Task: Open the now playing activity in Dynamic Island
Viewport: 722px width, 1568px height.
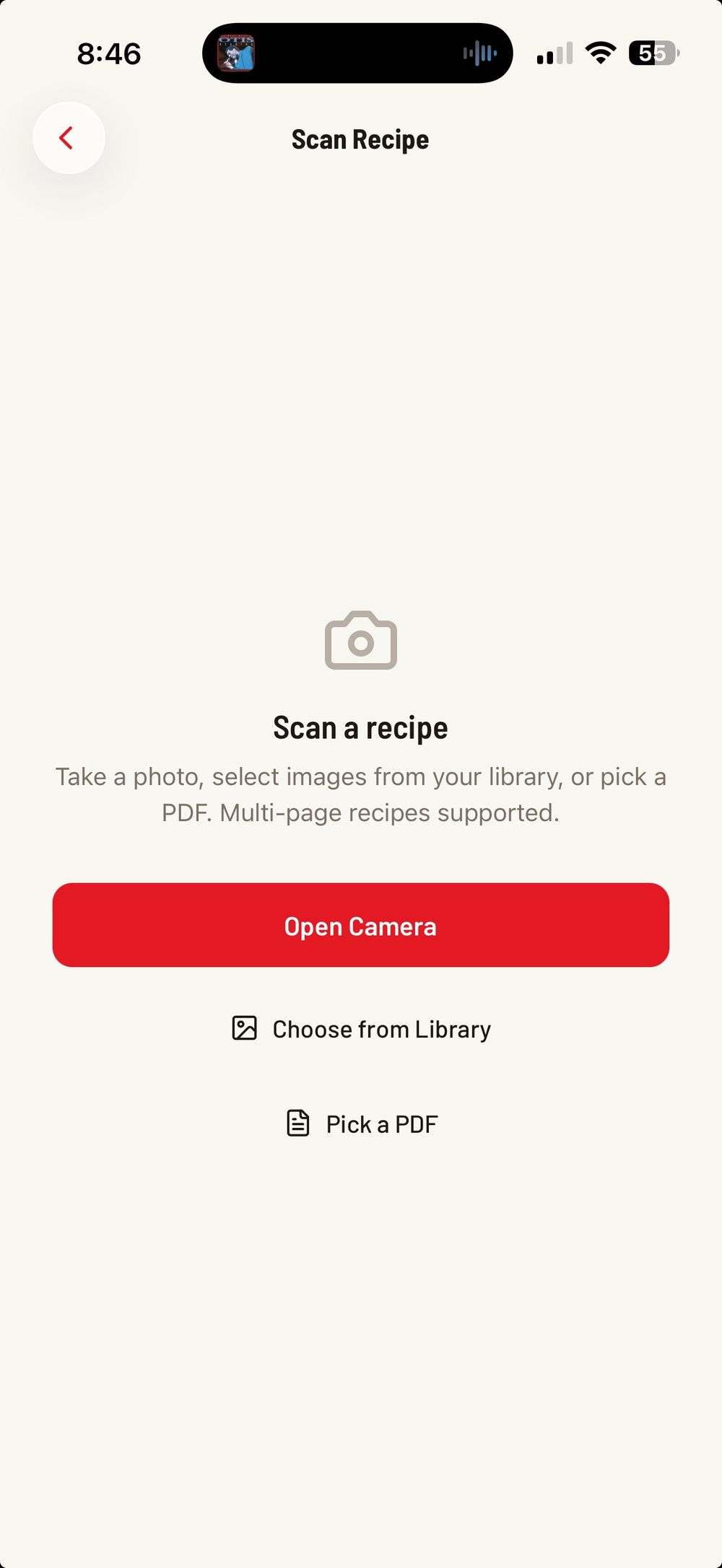Action: point(357,53)
